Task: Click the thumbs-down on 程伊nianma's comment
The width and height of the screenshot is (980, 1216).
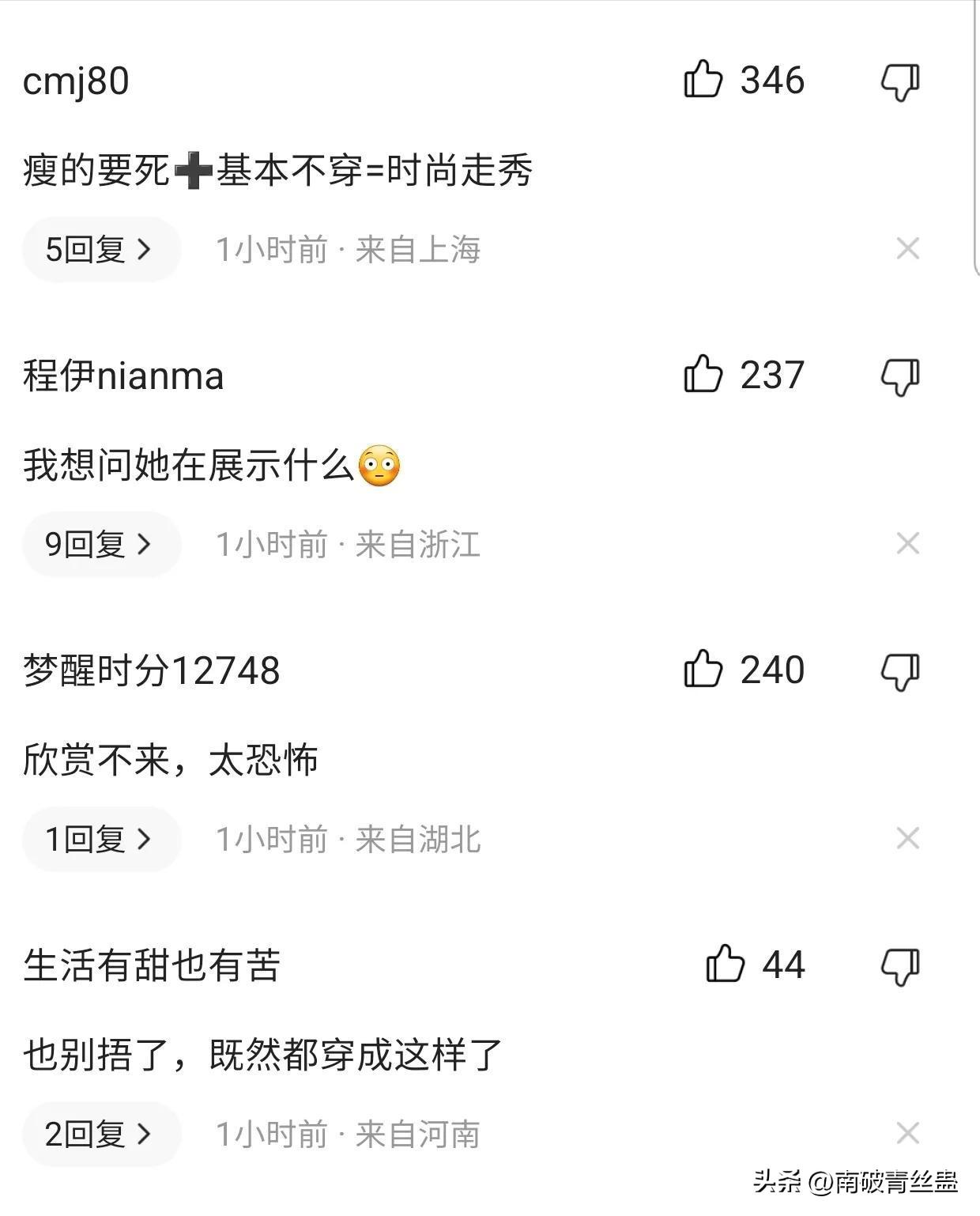Action: click(x=901, y=377)
